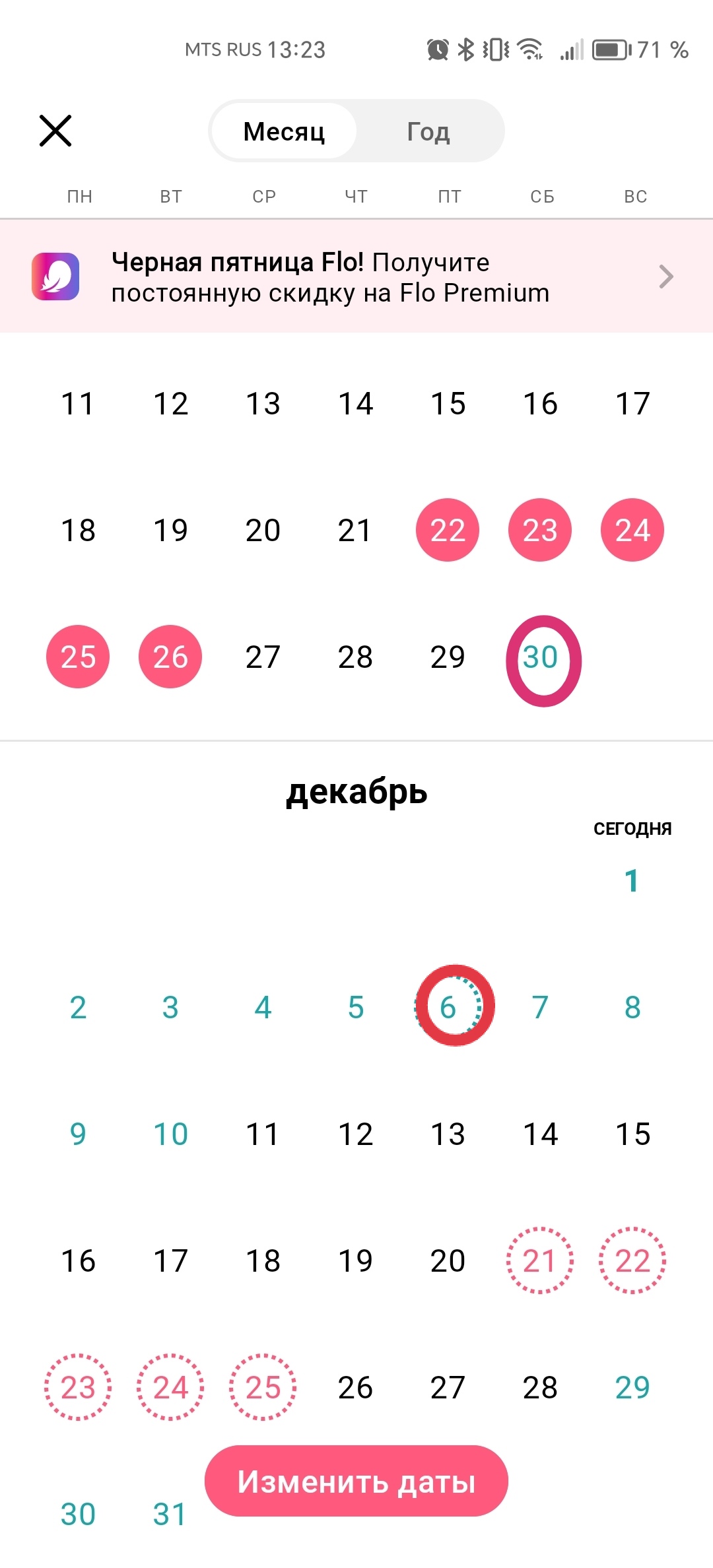Open the Flo Premium Black Friday banner

point(356,277)
